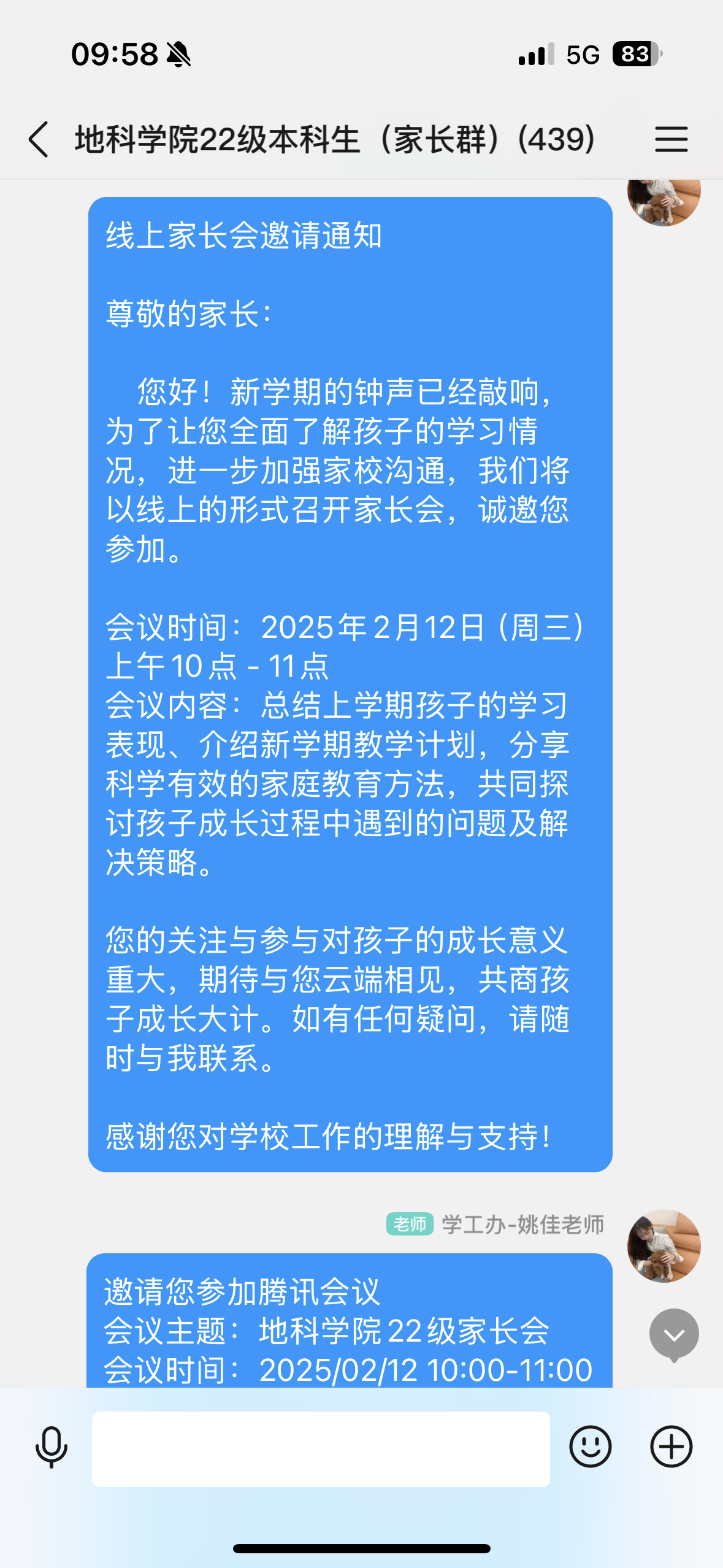Open the plus attachments menu

[671, 1447]
